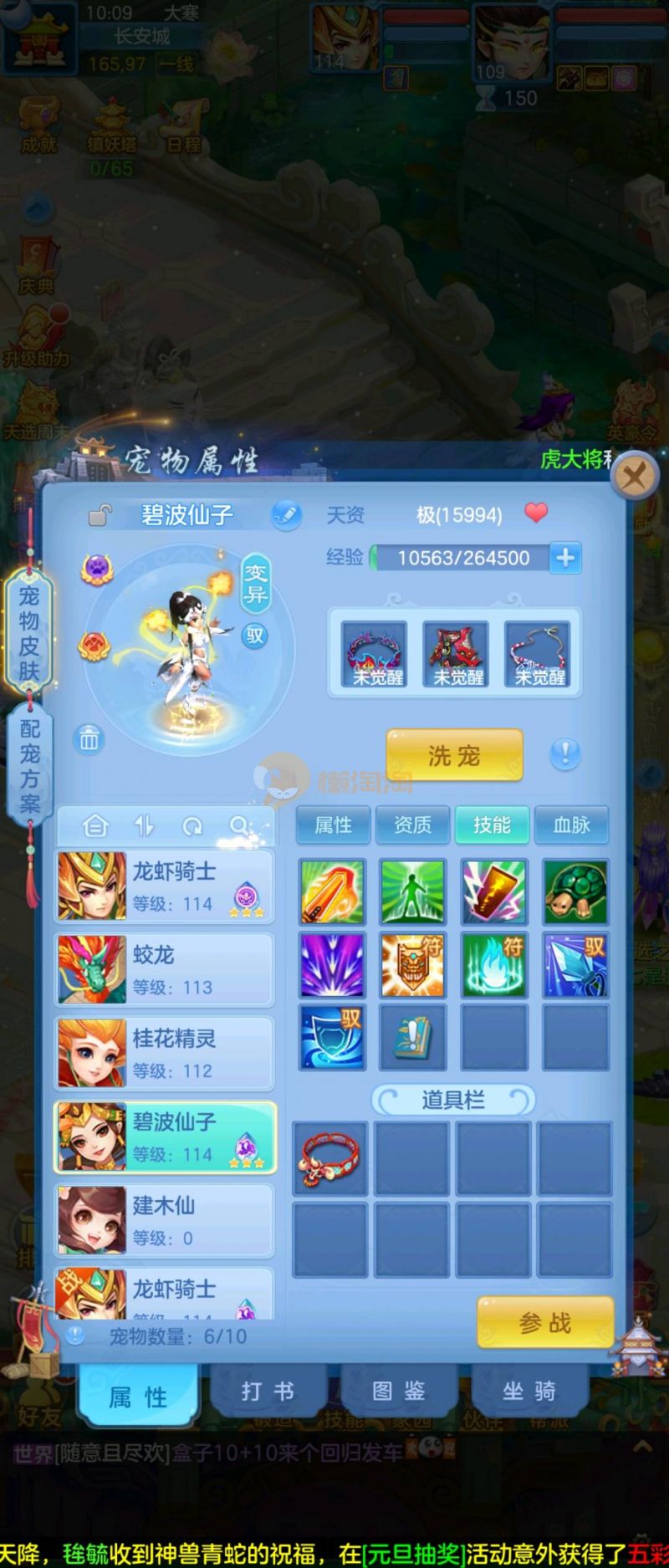Search pets with the magnifier icon
Viewport: 669px width, 1568px height.
(x=240, y=826)
